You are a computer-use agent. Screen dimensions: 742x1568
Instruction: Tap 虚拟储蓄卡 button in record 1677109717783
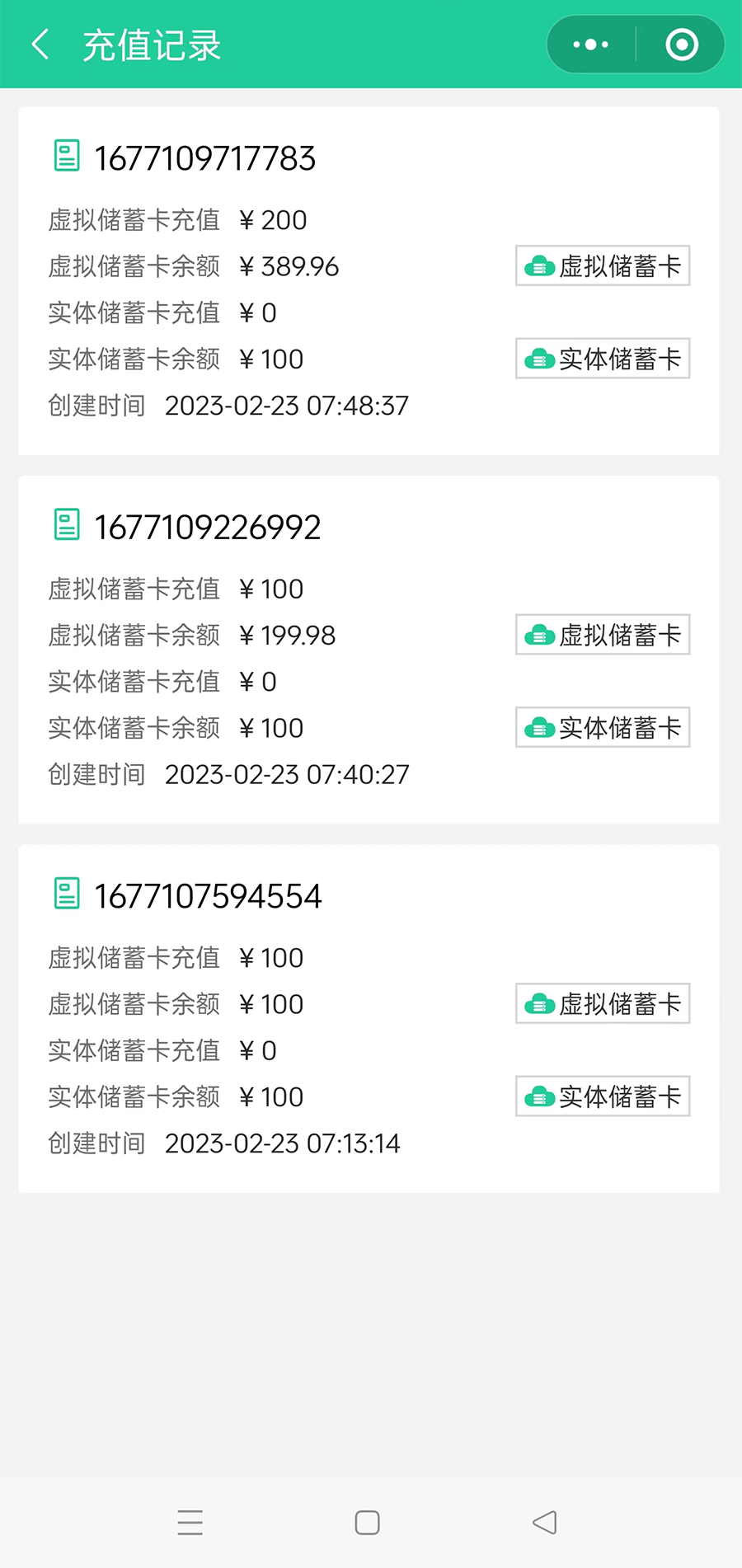[603, 266]
